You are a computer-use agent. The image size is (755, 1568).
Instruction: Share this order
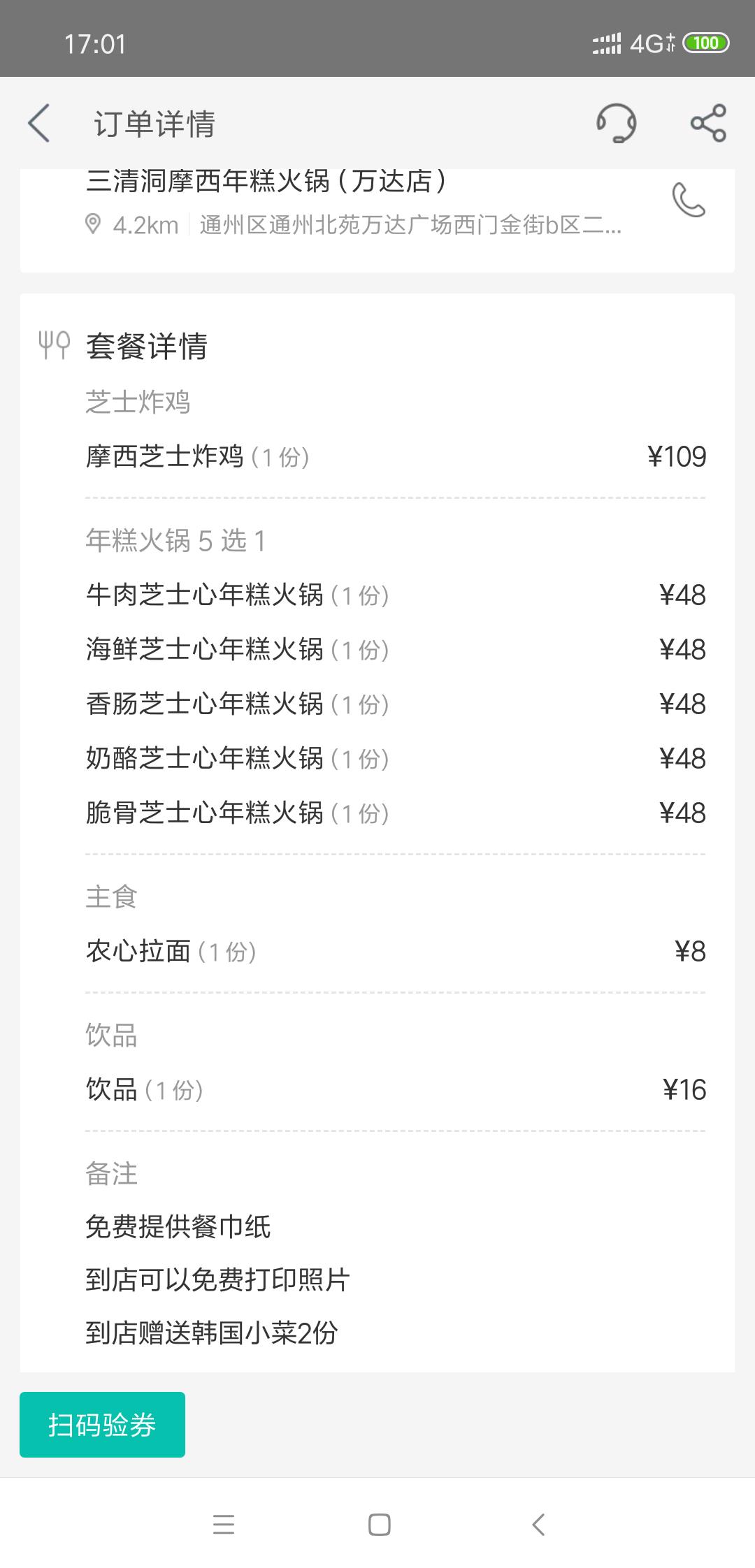708,124
